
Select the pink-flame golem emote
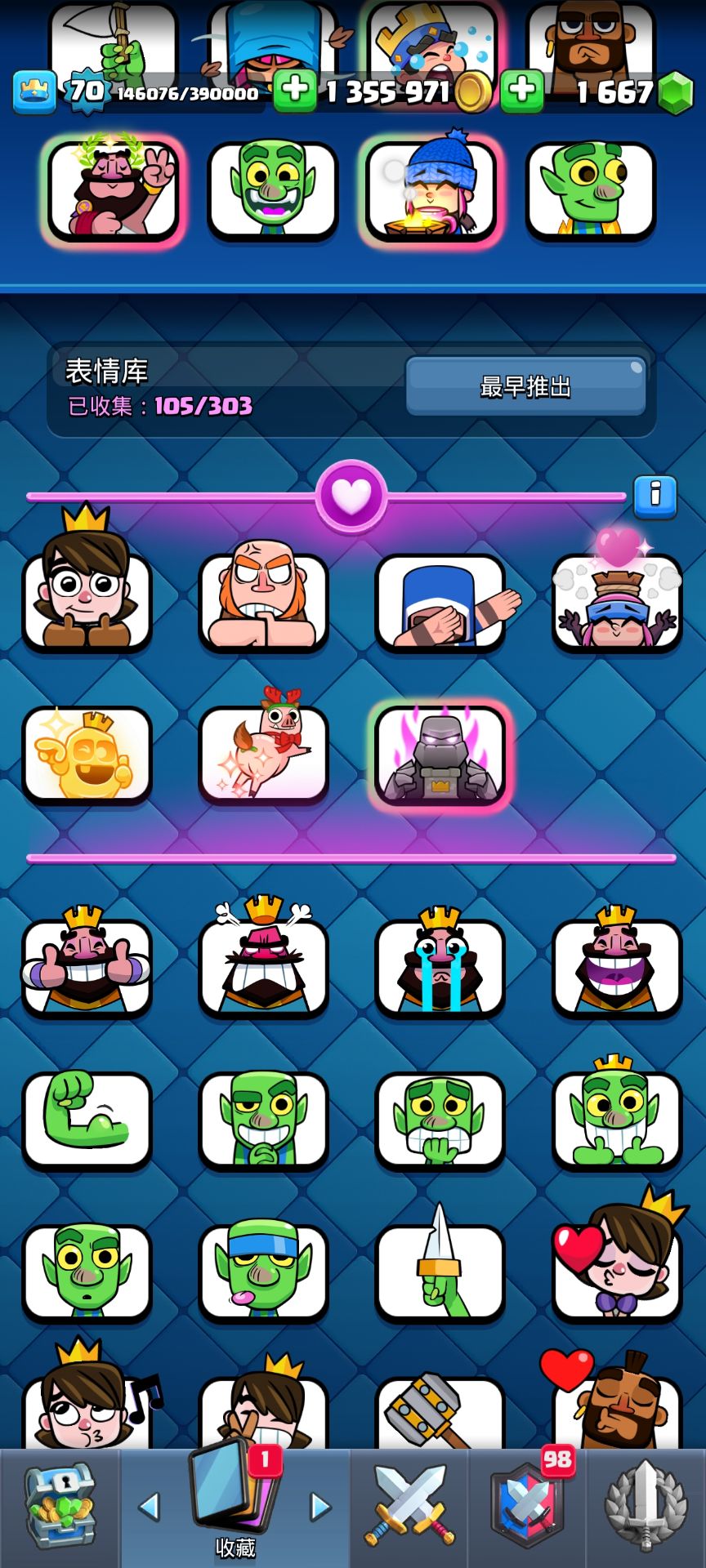[x=440, y=755]
